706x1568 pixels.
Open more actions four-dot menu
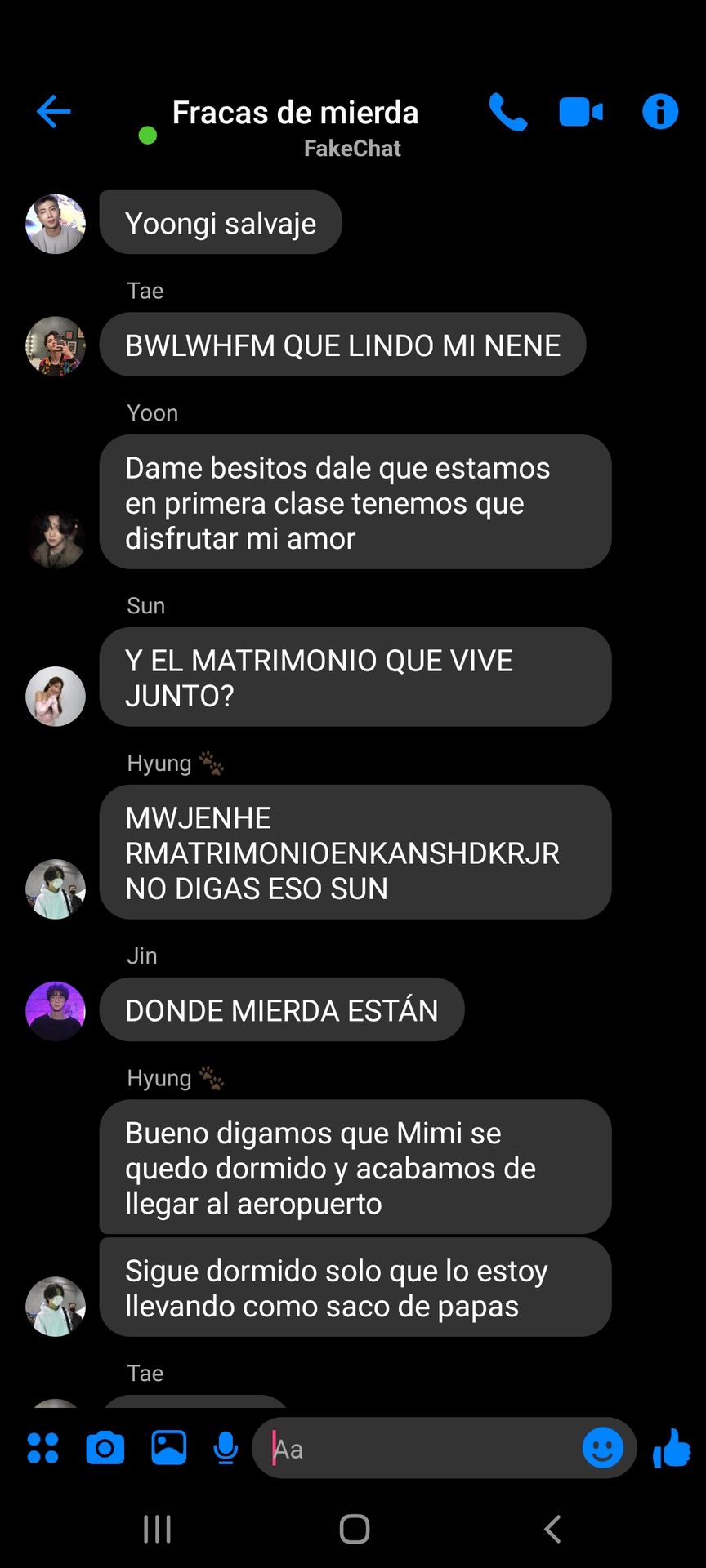pyautogui.click(x=42, y=1449)
